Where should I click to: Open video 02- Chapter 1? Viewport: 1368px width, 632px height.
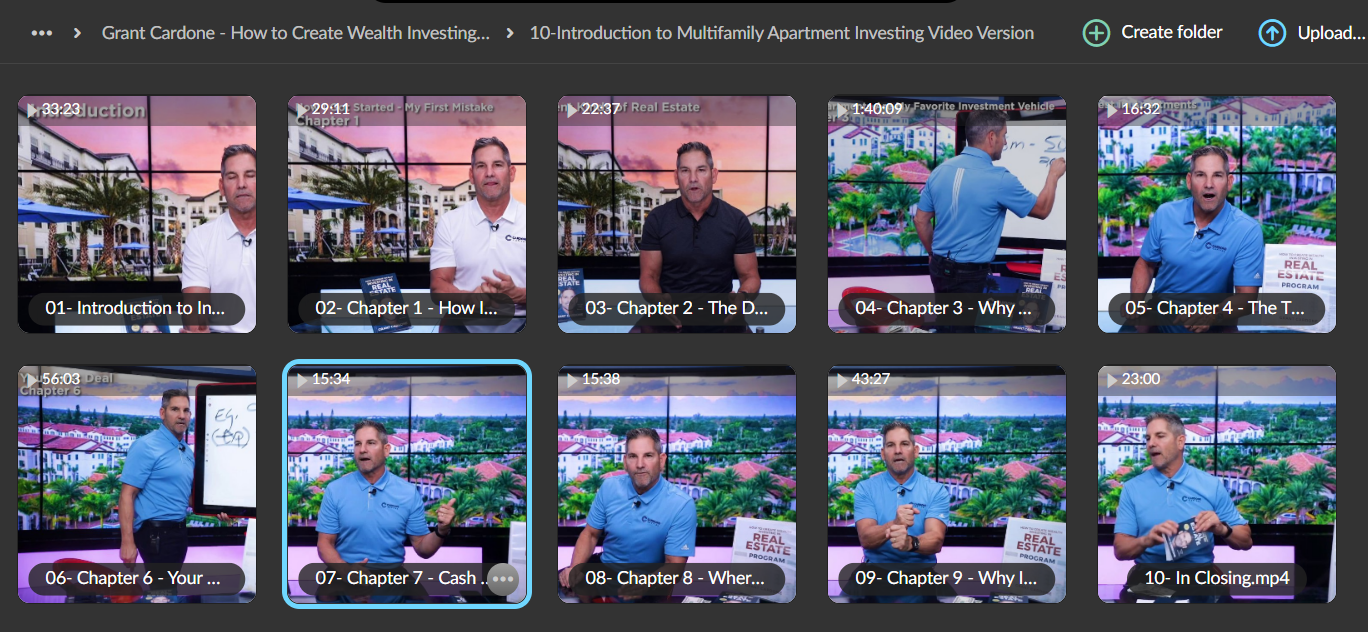pos(407,214)
